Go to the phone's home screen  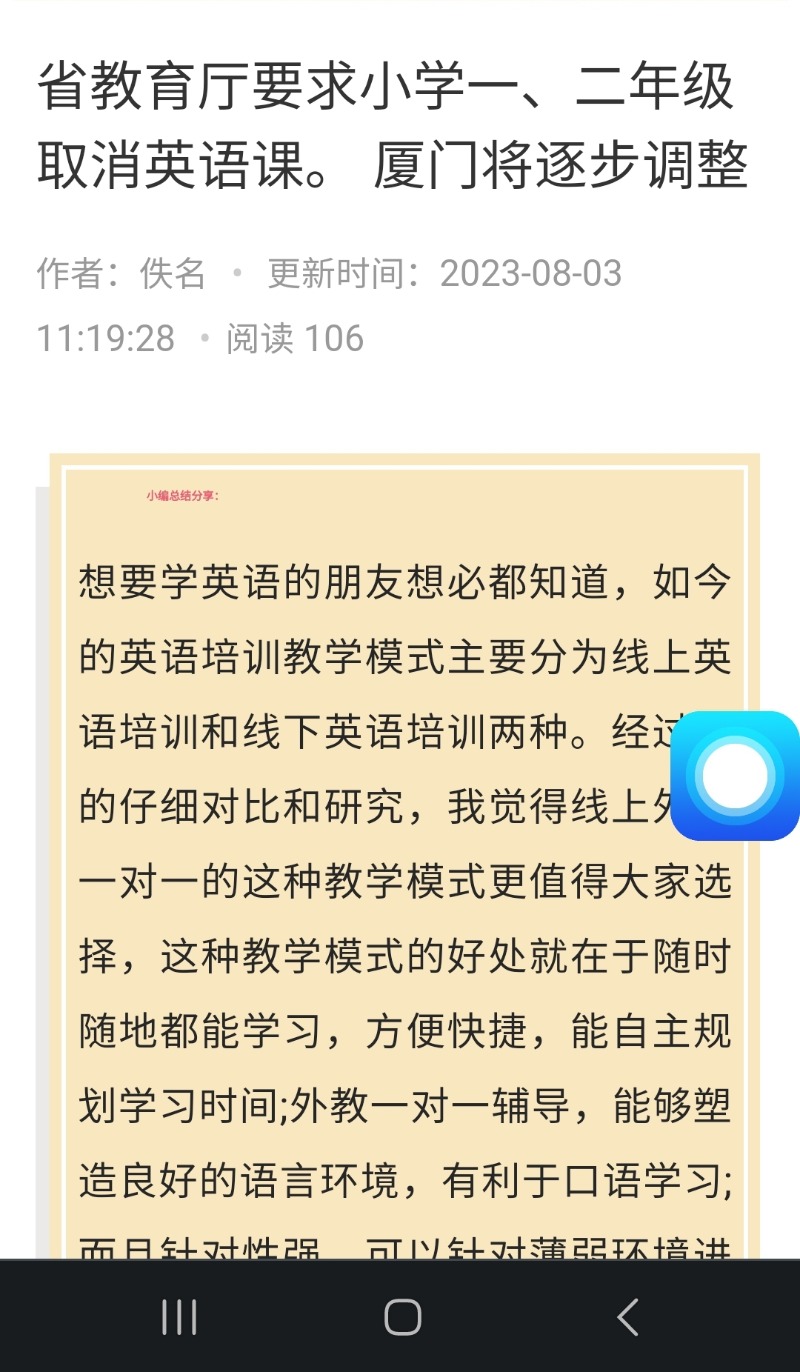point(402,1317)
